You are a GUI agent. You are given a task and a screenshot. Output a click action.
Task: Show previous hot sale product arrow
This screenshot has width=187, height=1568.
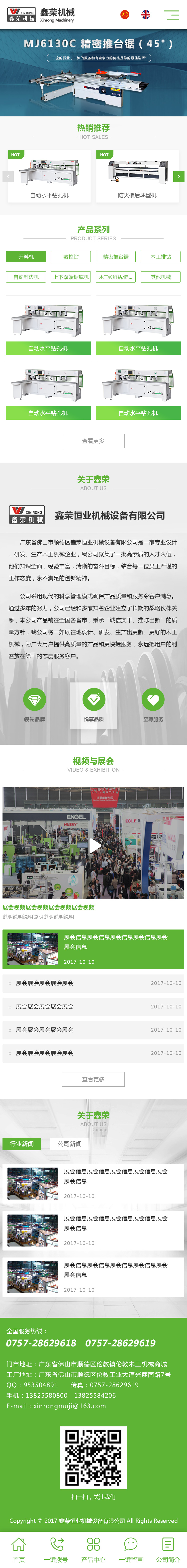(8, 177)
